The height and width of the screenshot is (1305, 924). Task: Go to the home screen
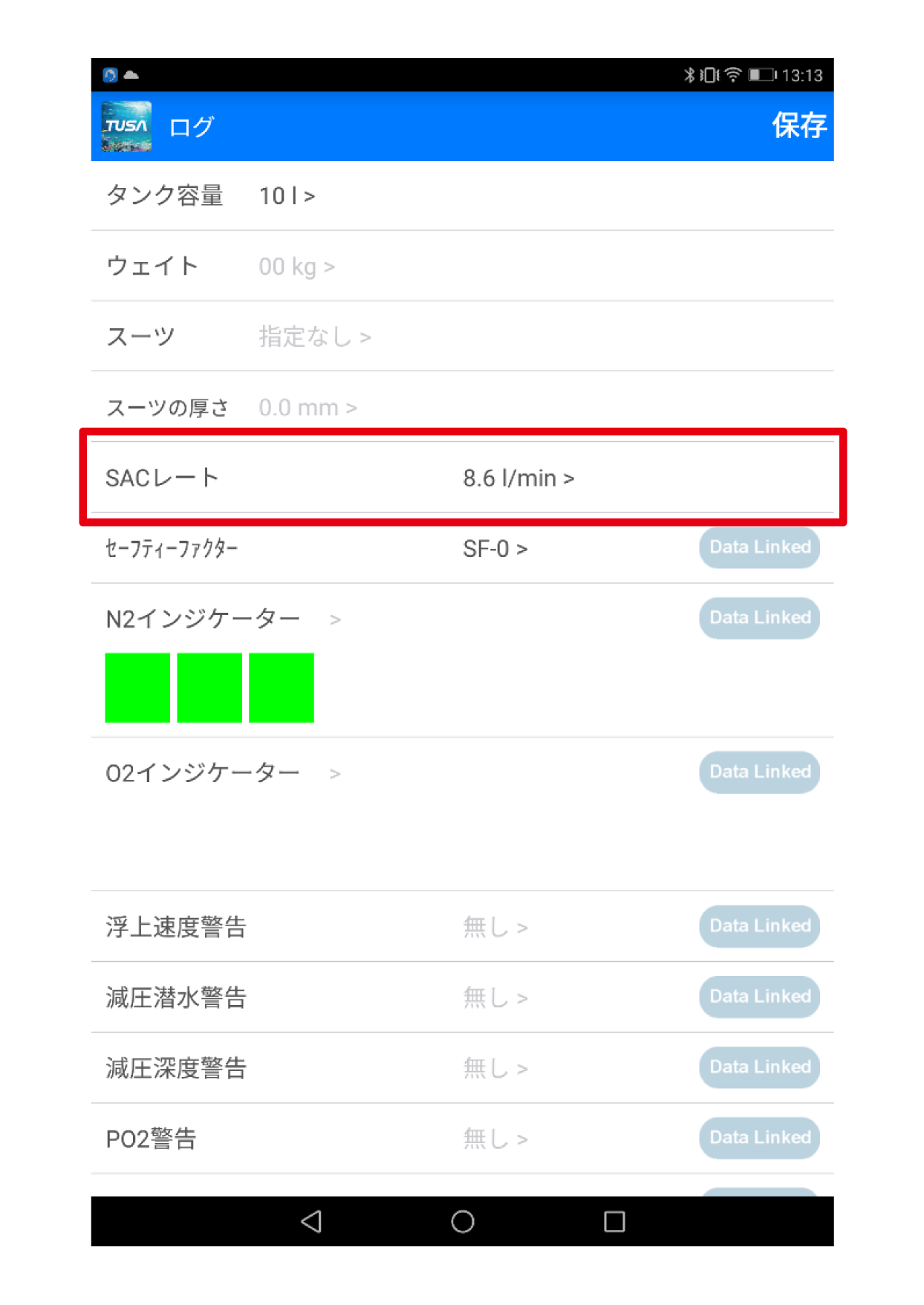462,1221
